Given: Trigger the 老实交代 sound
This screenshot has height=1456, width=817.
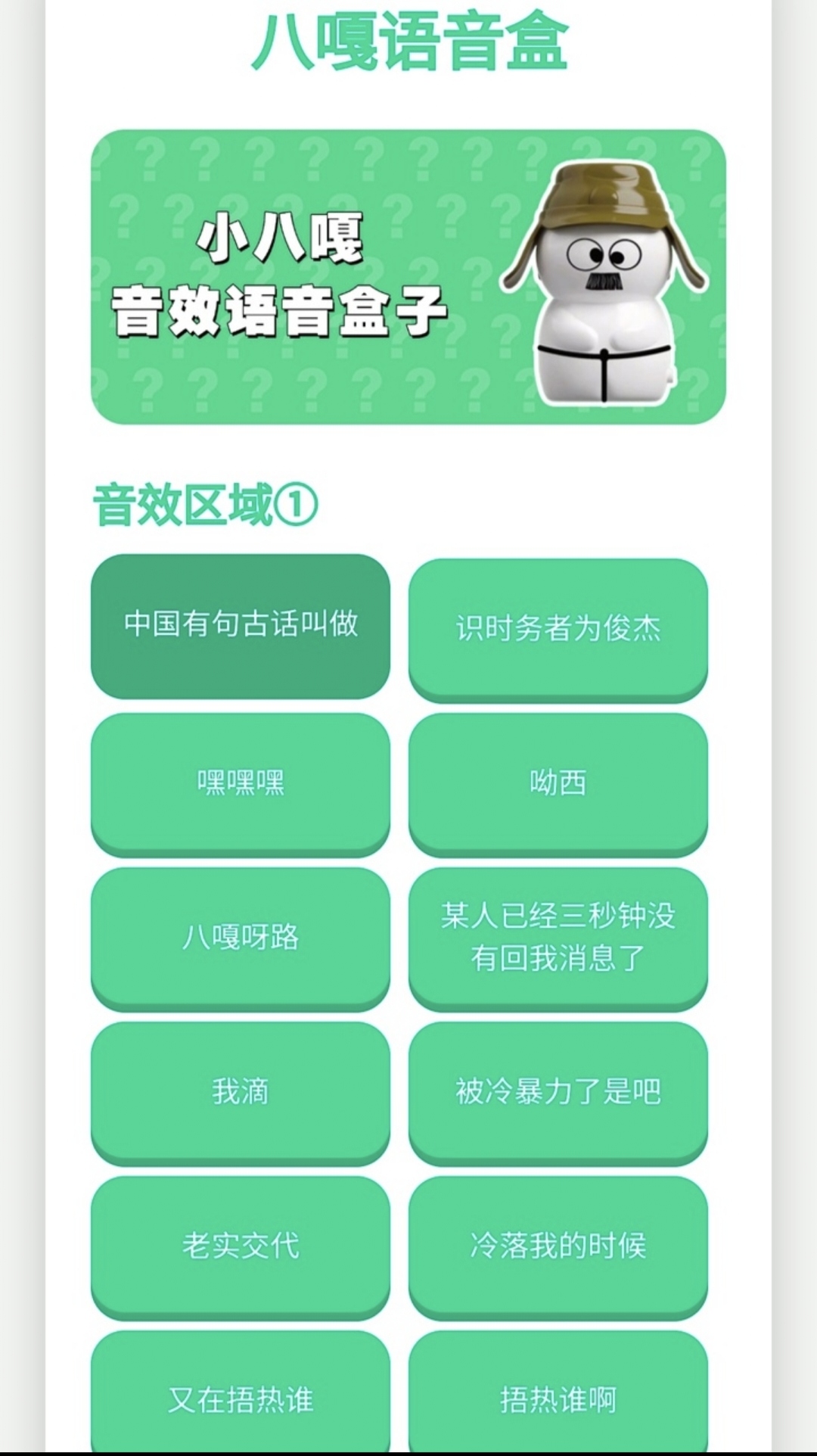Looking at the screenshot, I should (x=241, y=1246).
